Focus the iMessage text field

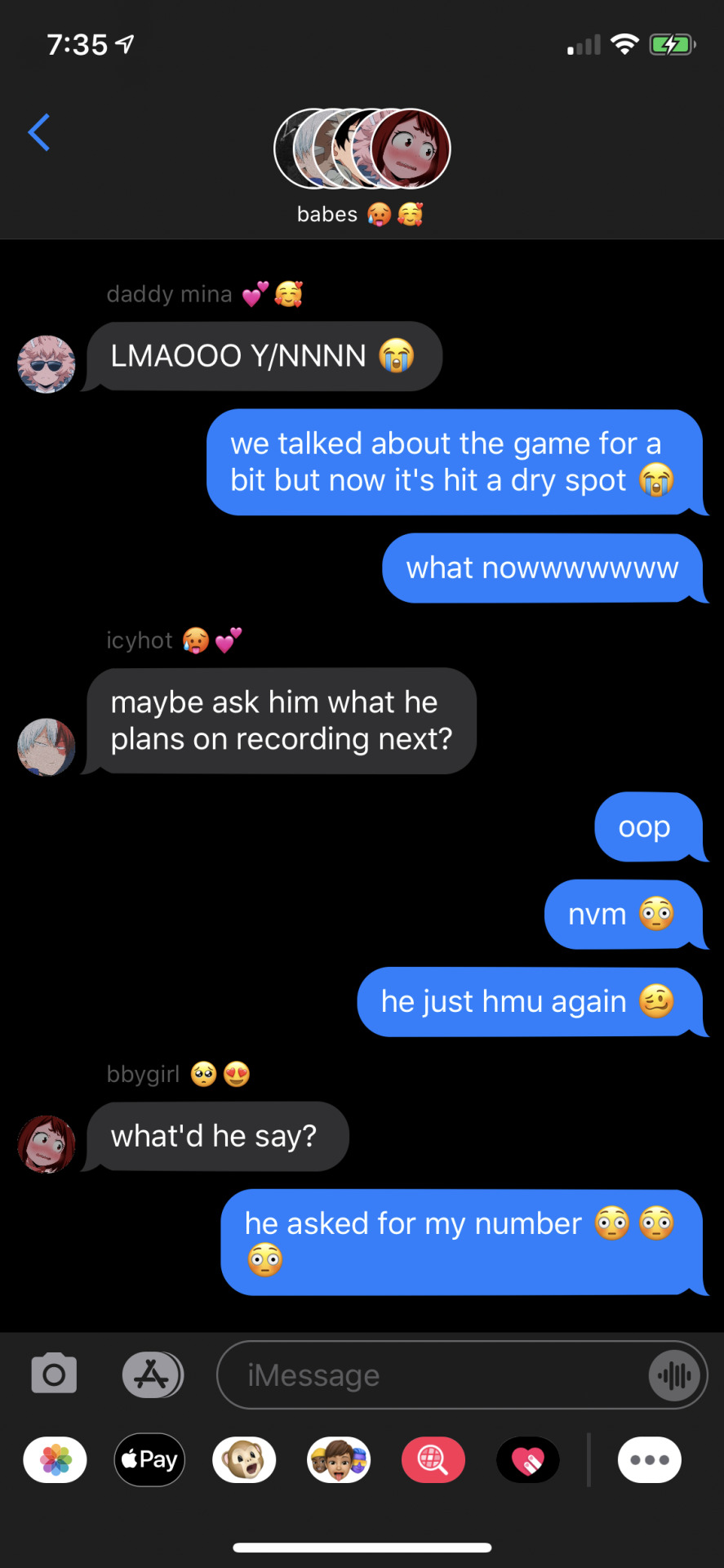point(433,1375)
